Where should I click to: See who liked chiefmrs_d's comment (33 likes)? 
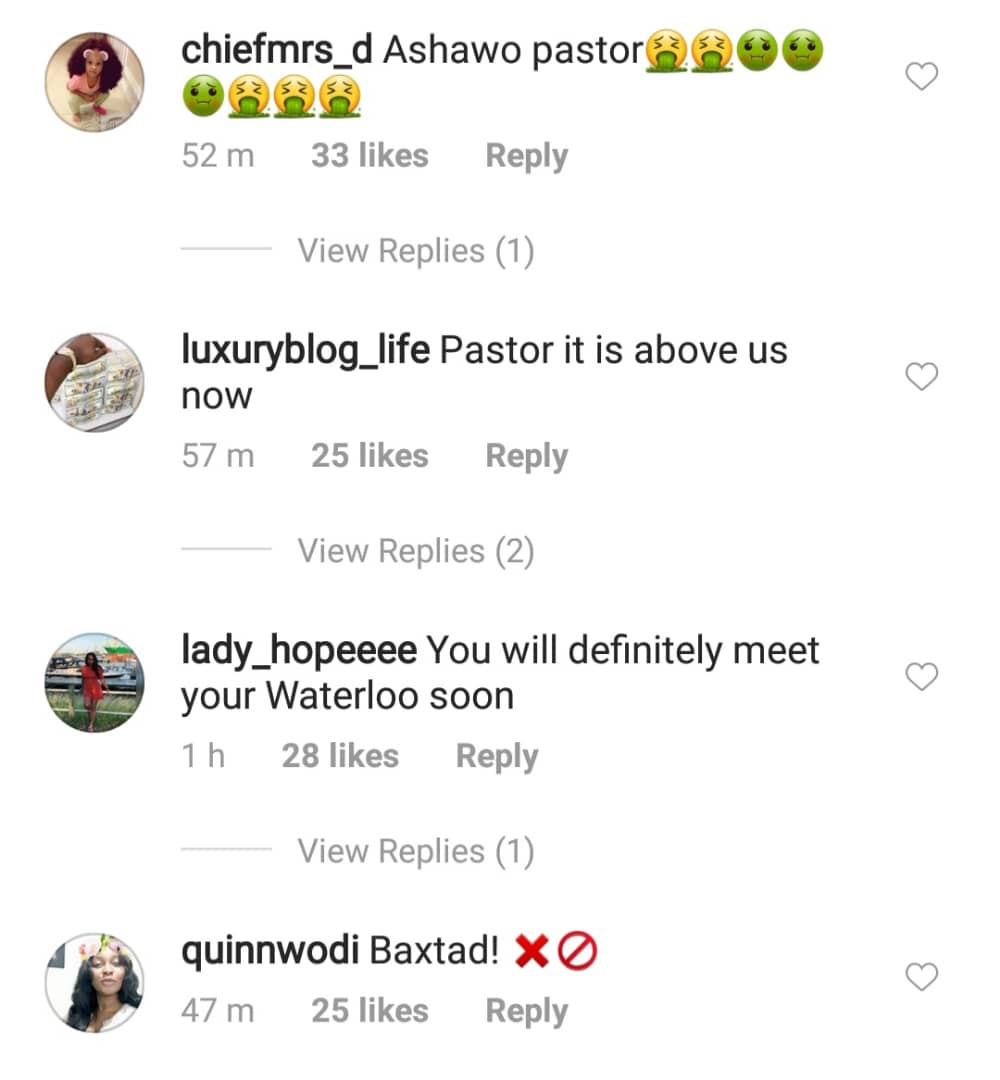coord(369,156)
